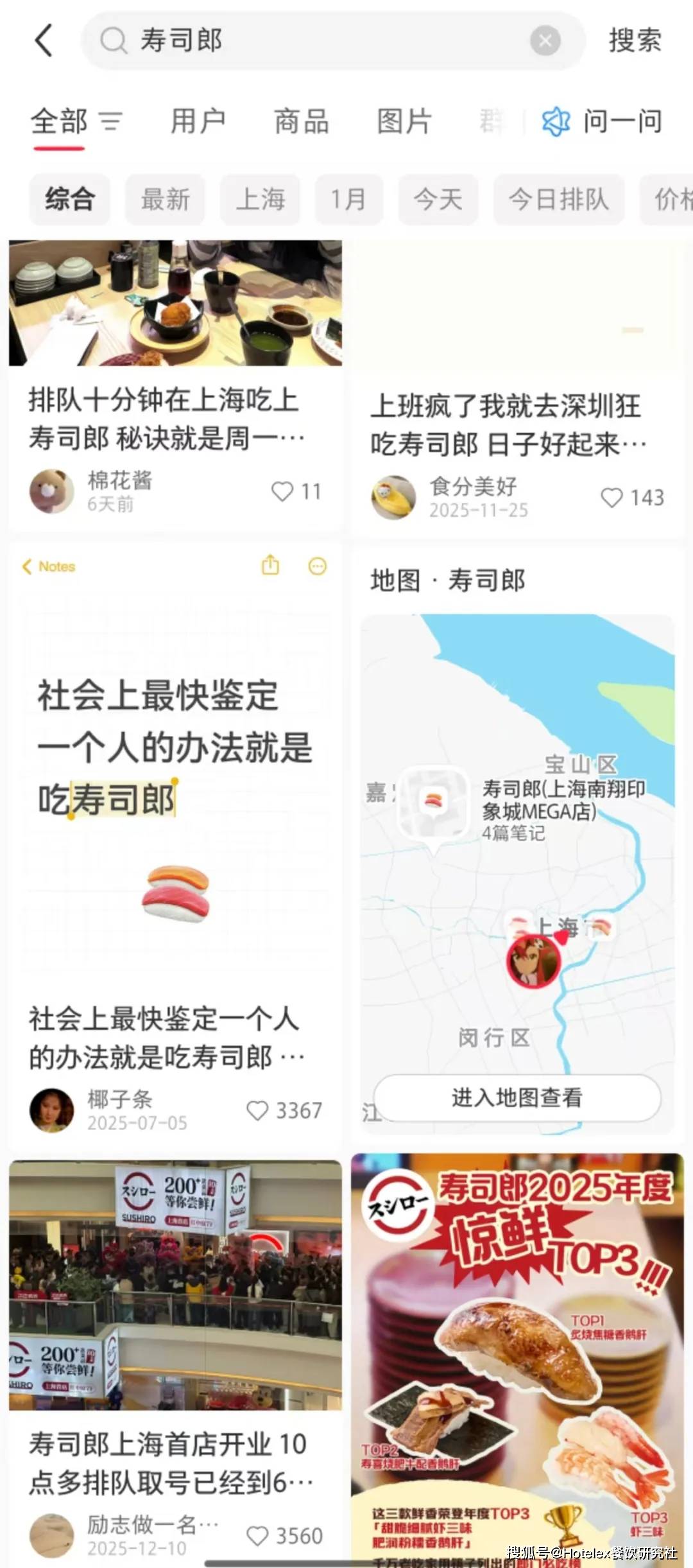The height and width of the screenshot is (1568, 693).
Task: Switch to the 用户 tab
Action: coord(198,121)
